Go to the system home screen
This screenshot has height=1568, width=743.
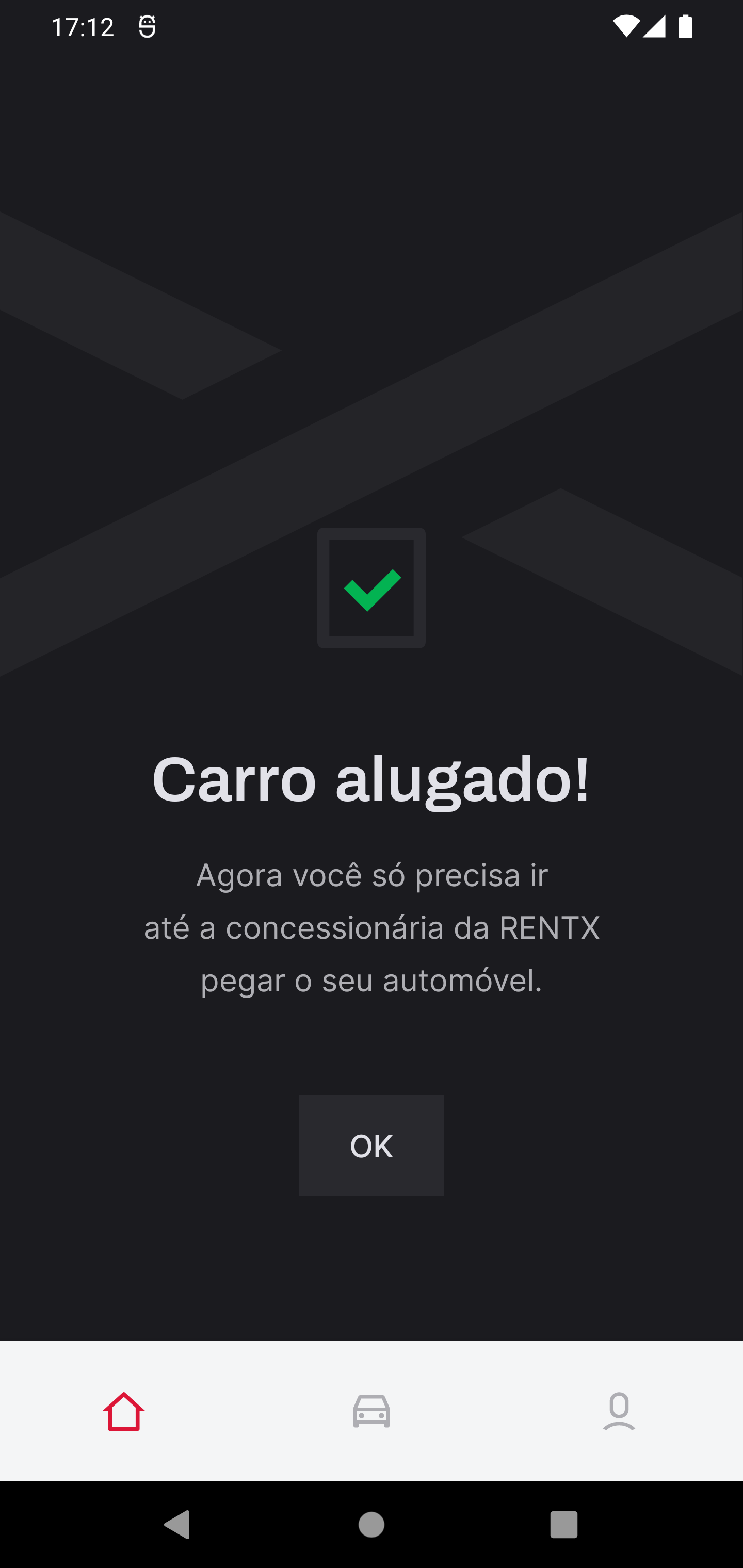[371, 1524]
